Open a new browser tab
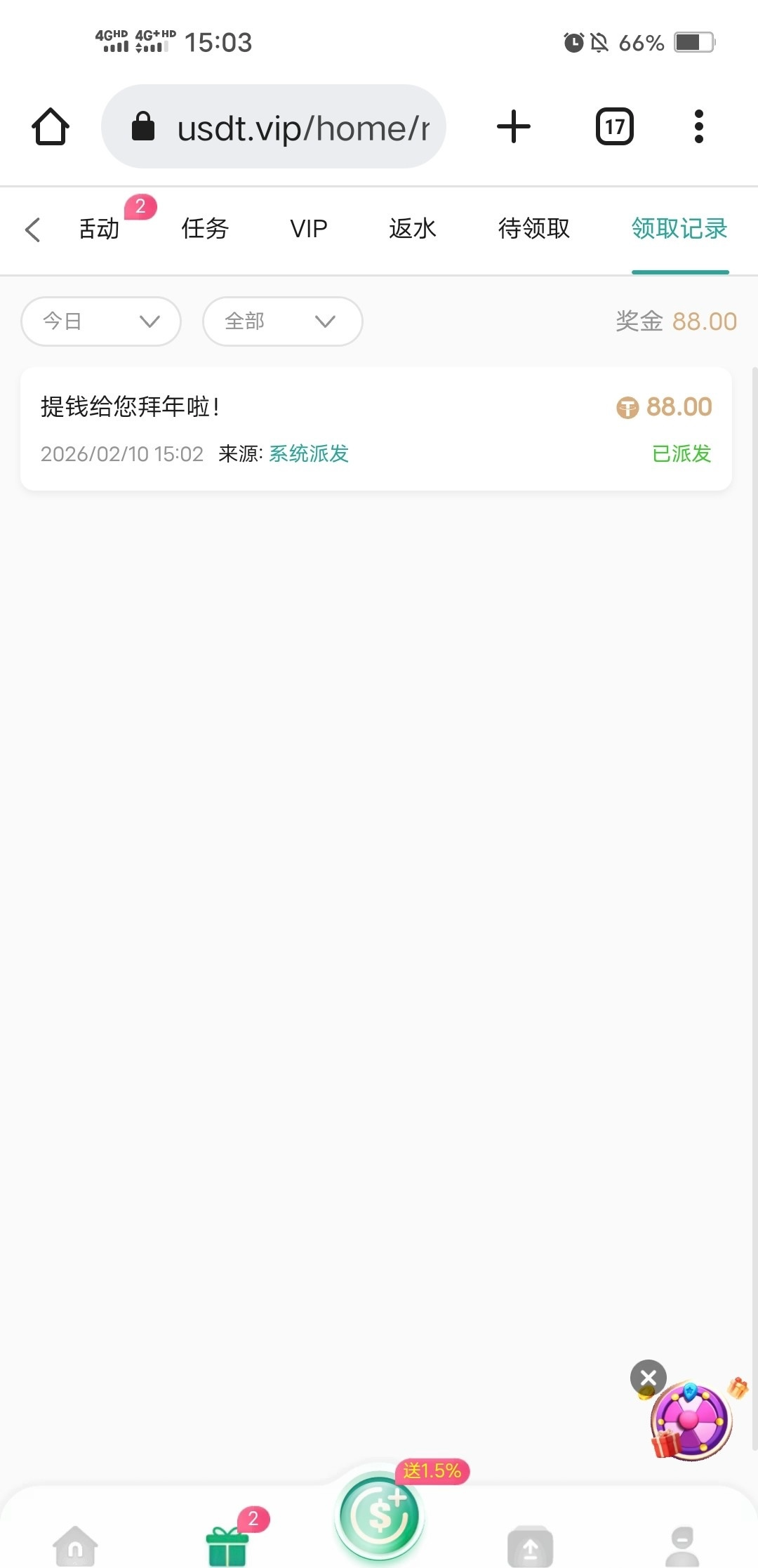The width and height of the screenshot is (758, 1568). 514,127
